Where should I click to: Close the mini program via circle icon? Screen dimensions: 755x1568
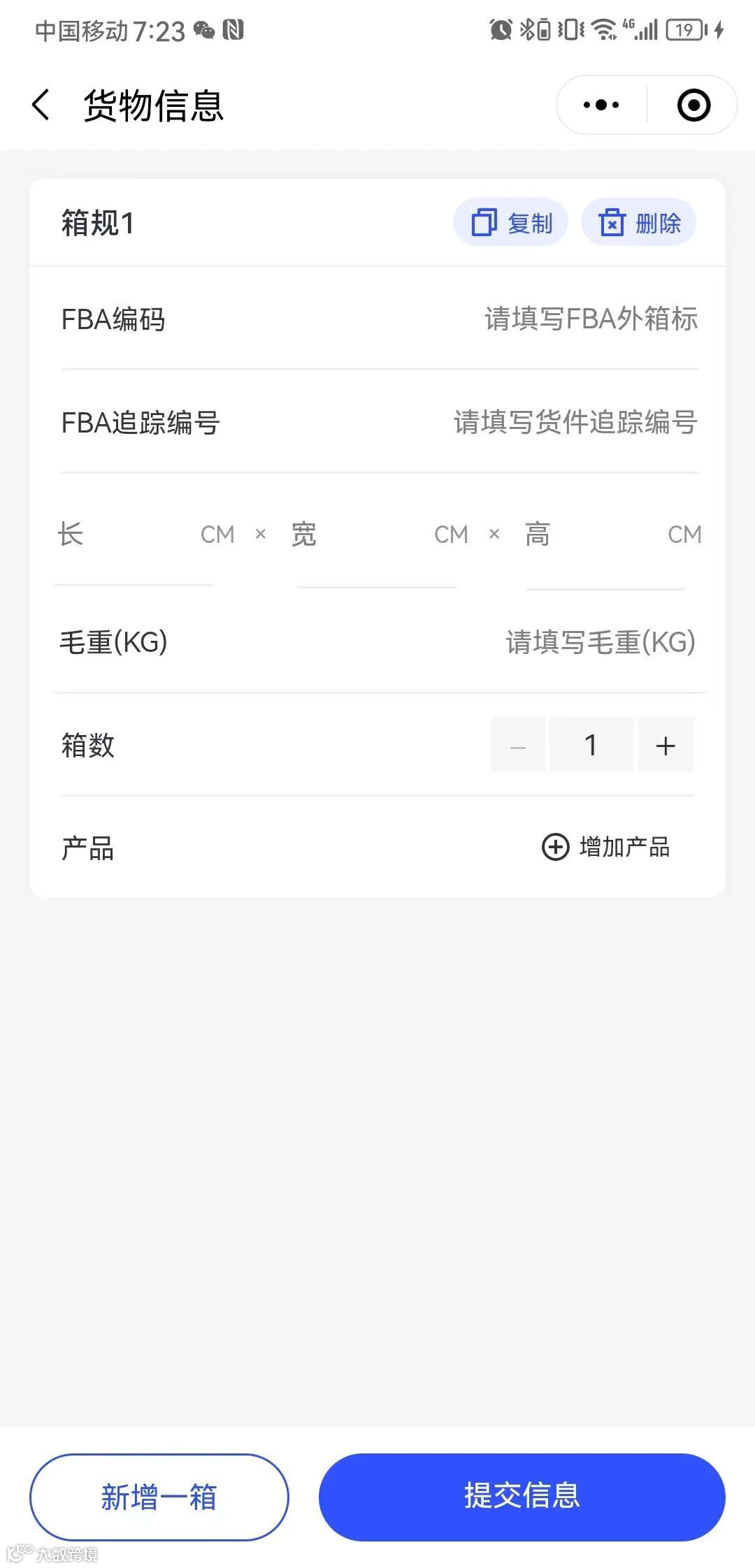point(693,106)
